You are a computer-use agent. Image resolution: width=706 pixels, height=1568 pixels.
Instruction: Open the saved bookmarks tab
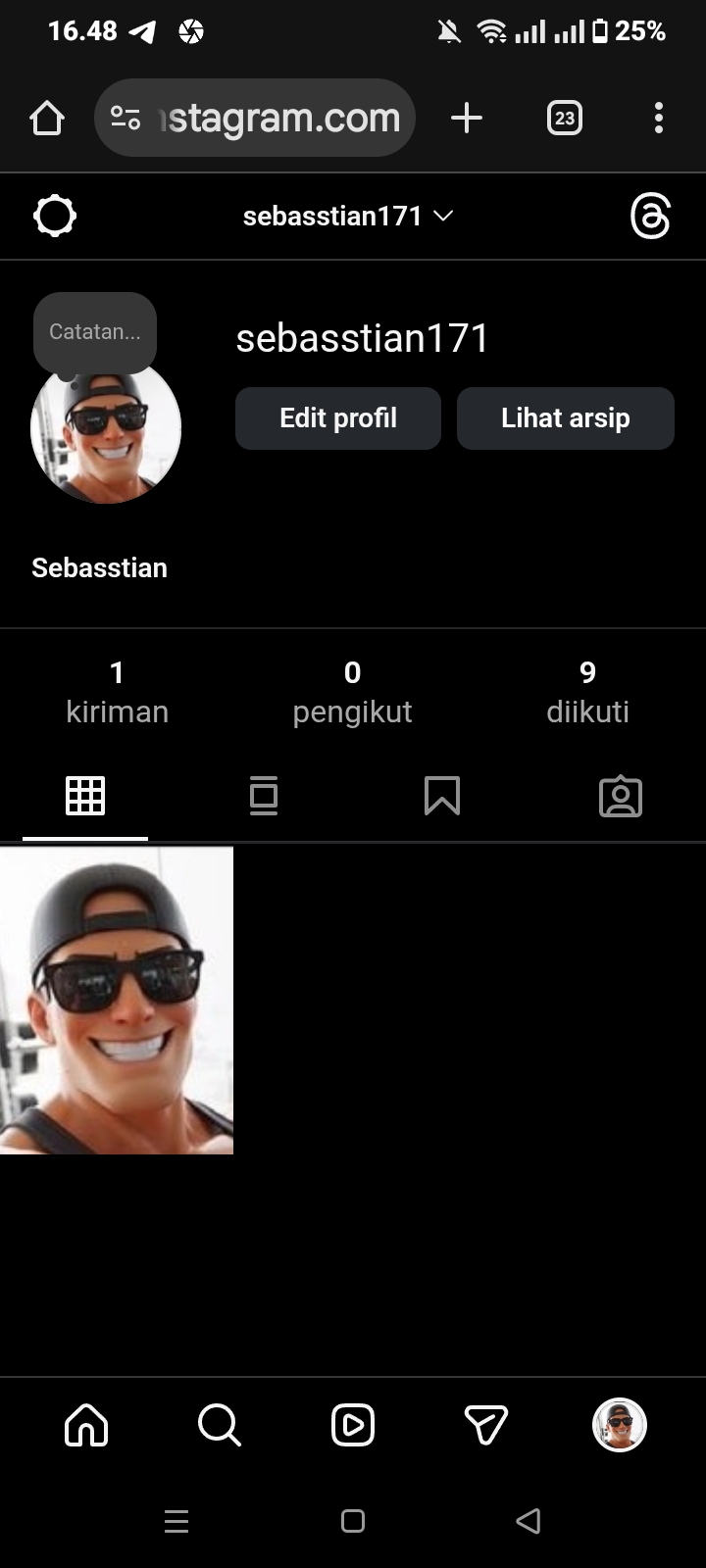pos(442,796)
